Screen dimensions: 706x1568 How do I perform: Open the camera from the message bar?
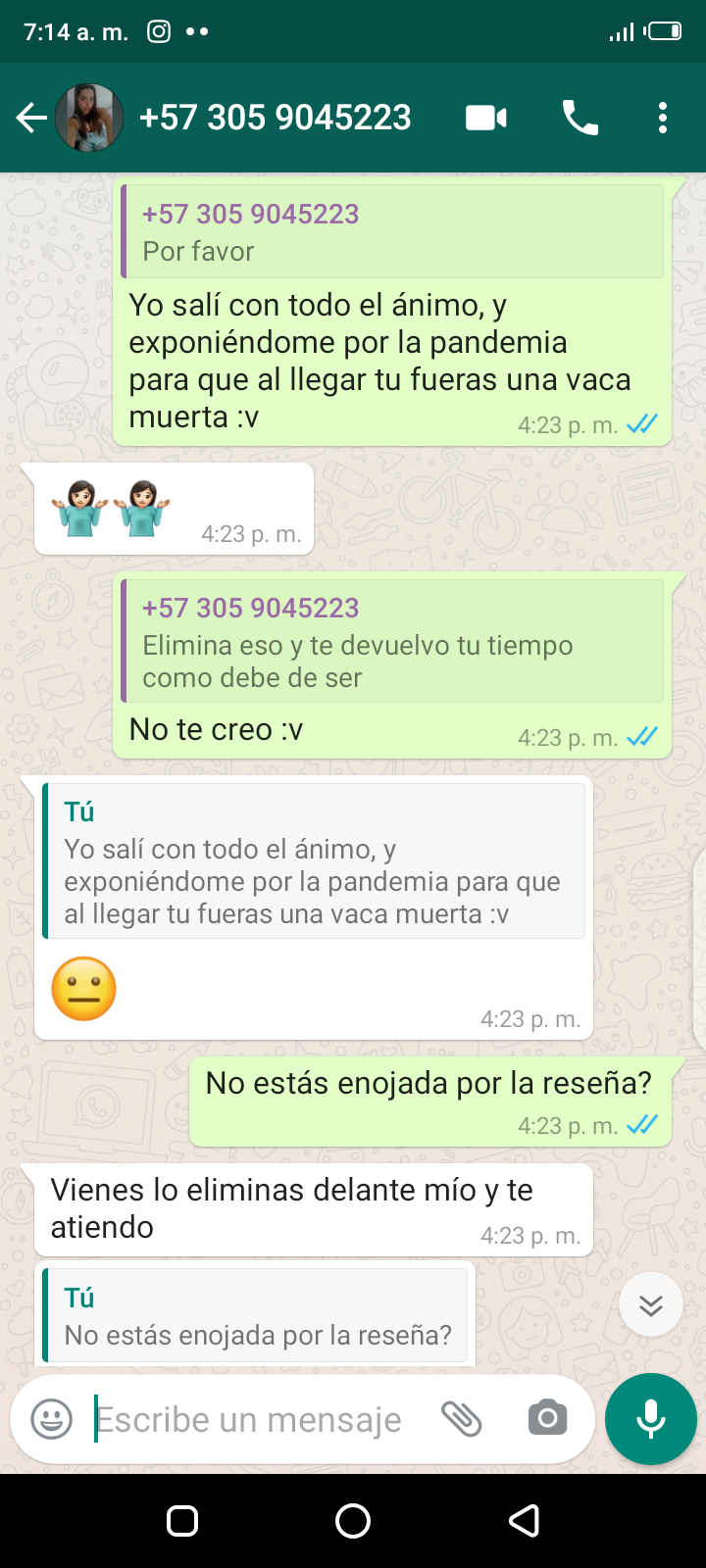pyautogui.click(x=547, y=1418)
